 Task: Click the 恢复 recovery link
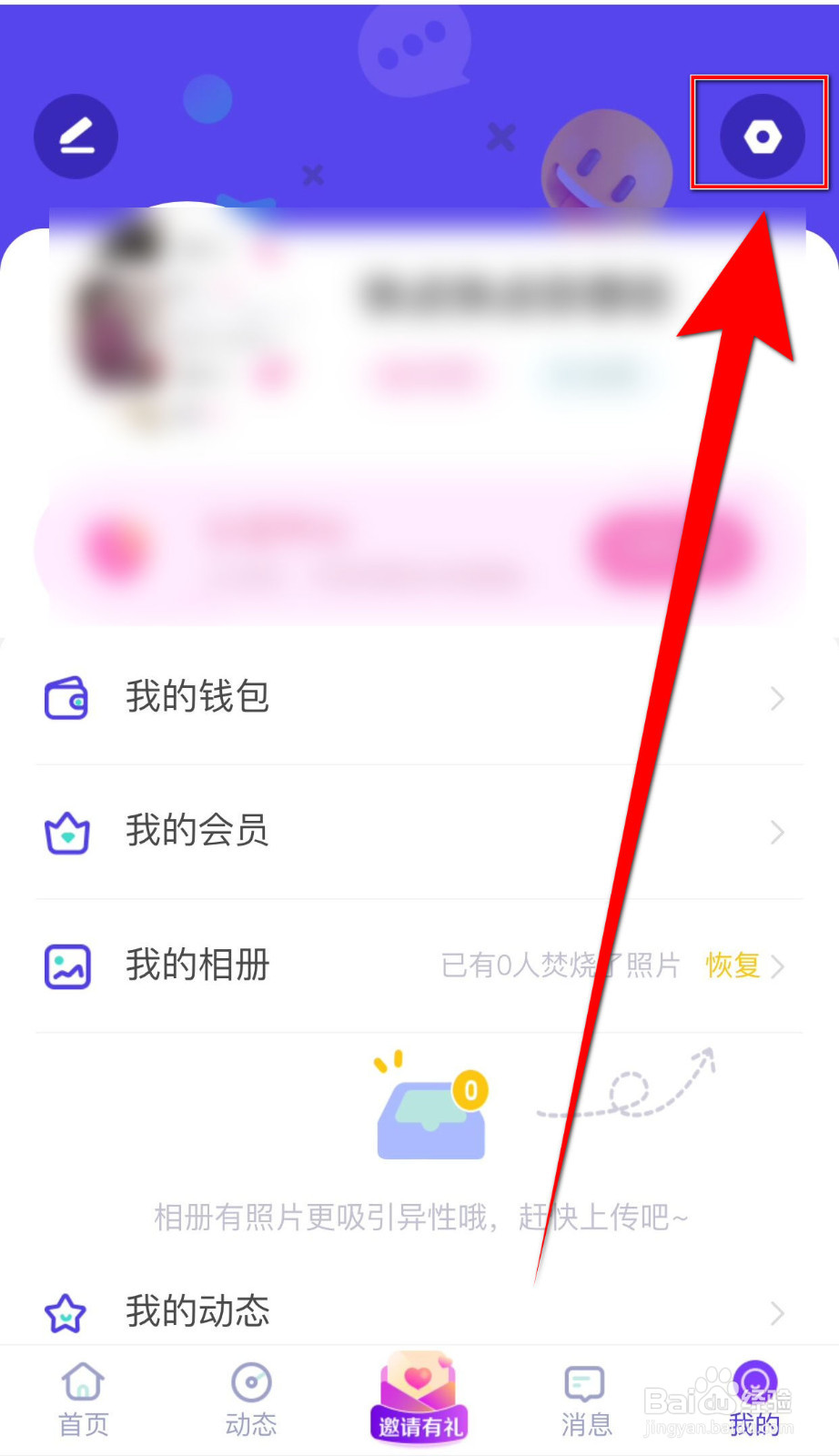(x=733, y=966)
